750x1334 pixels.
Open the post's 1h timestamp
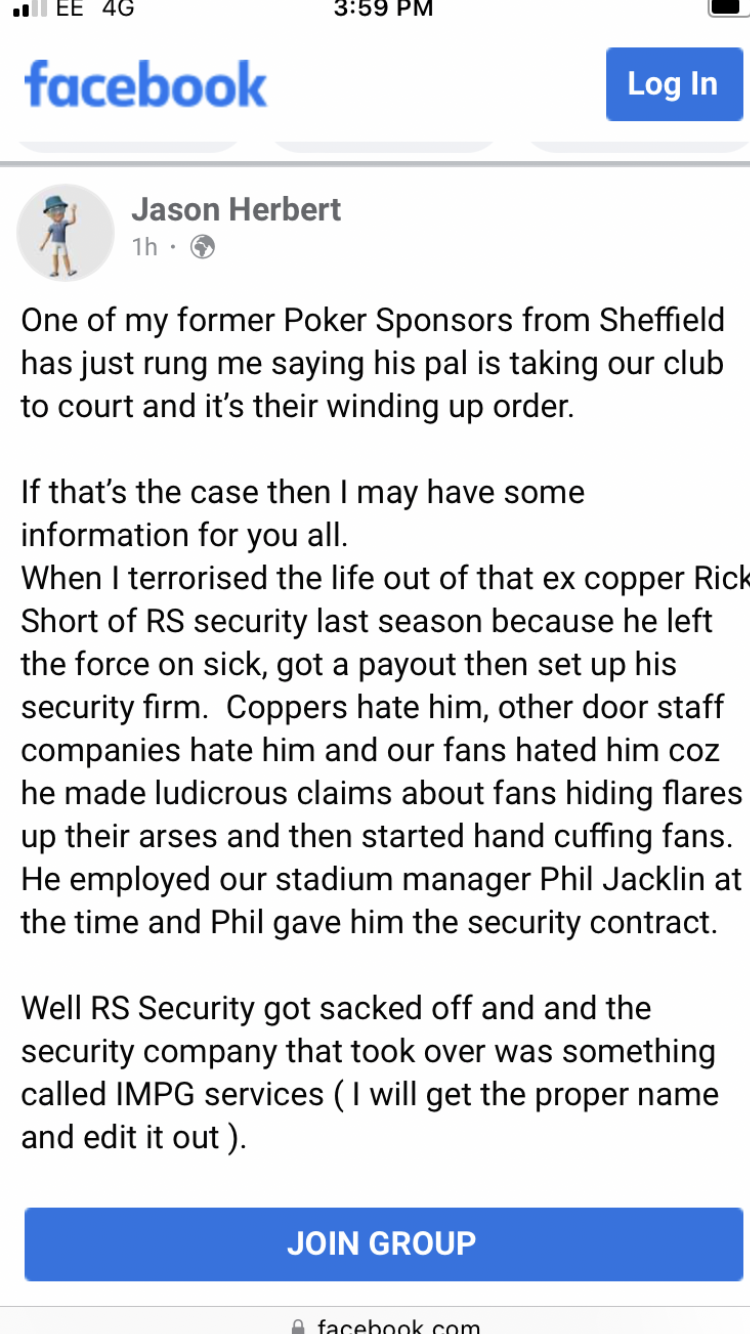click(145, 247)
